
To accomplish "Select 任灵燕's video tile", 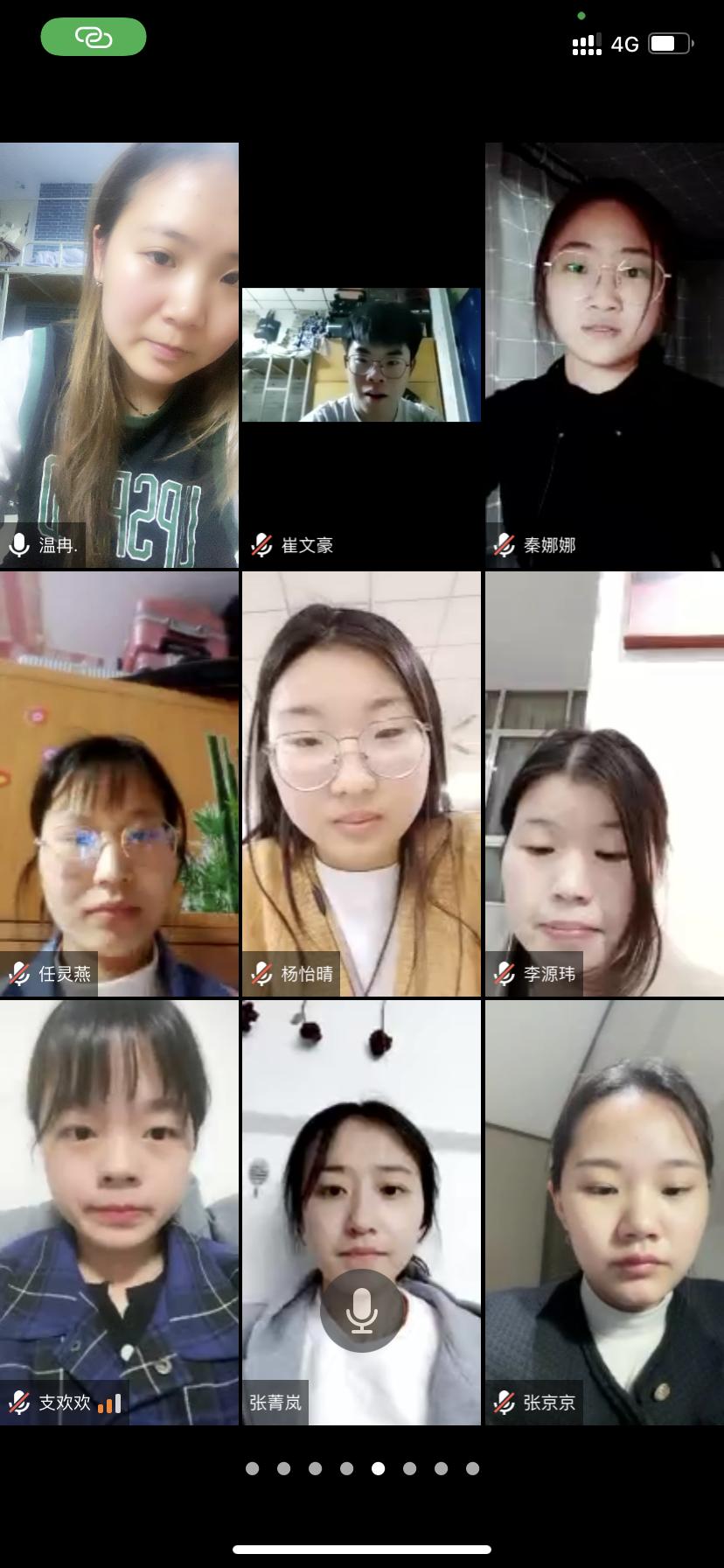I will pyautogui.click(x=119, y=783).
